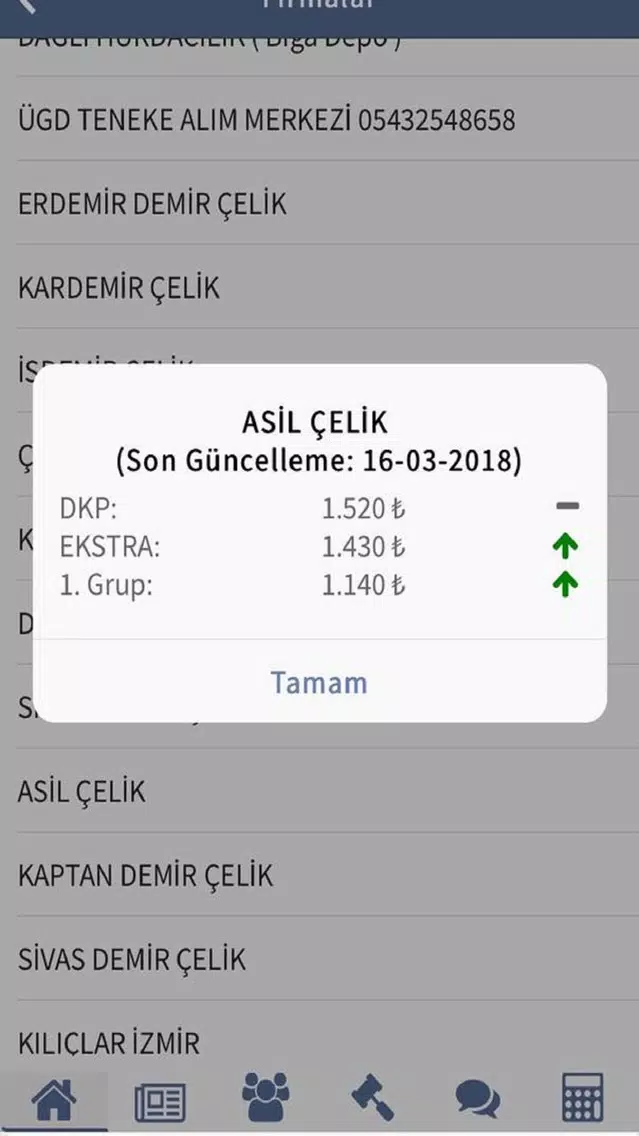Open the home tab
This screenshot has width=639, height=1136.
pos(54,1099)
